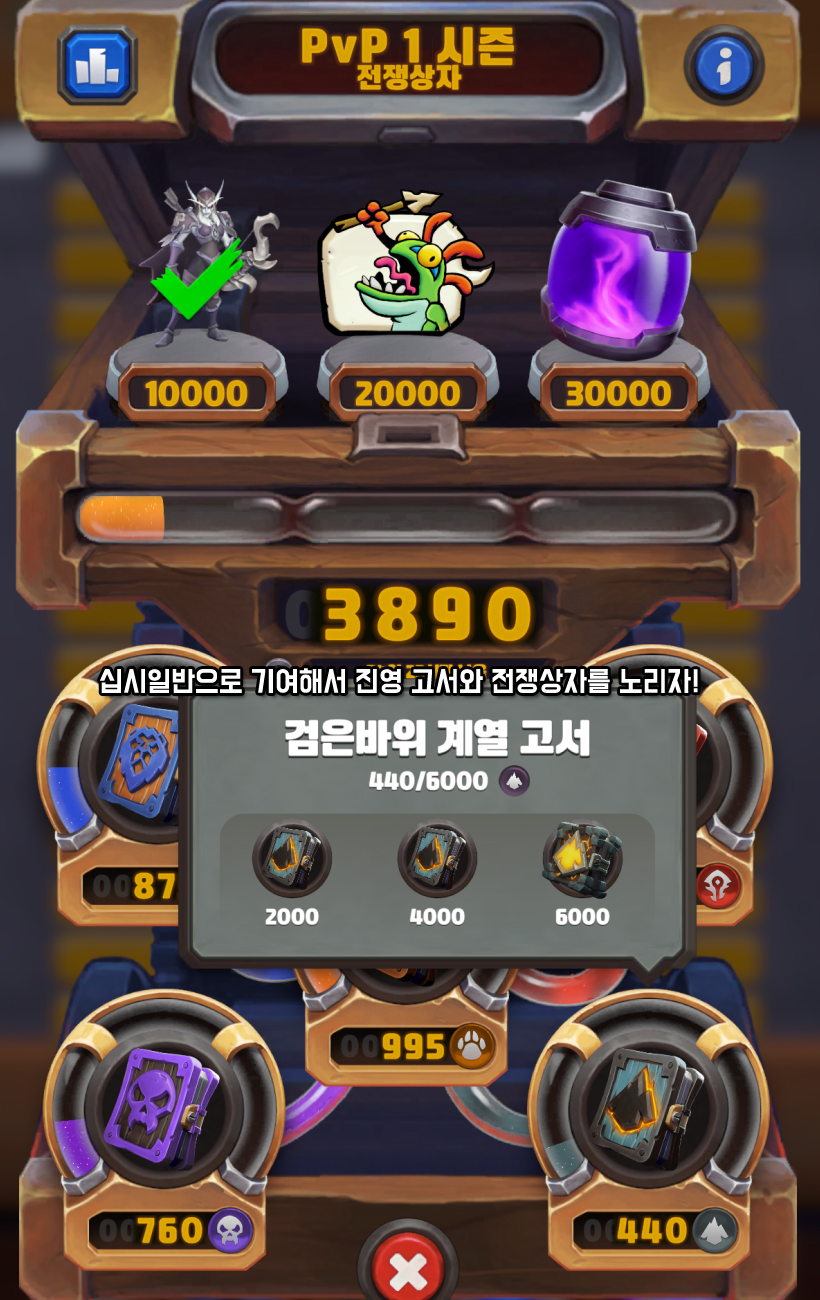The image size is (820, 1300).
Task: Open the leaderboard rankings icon
Action: 97,65
